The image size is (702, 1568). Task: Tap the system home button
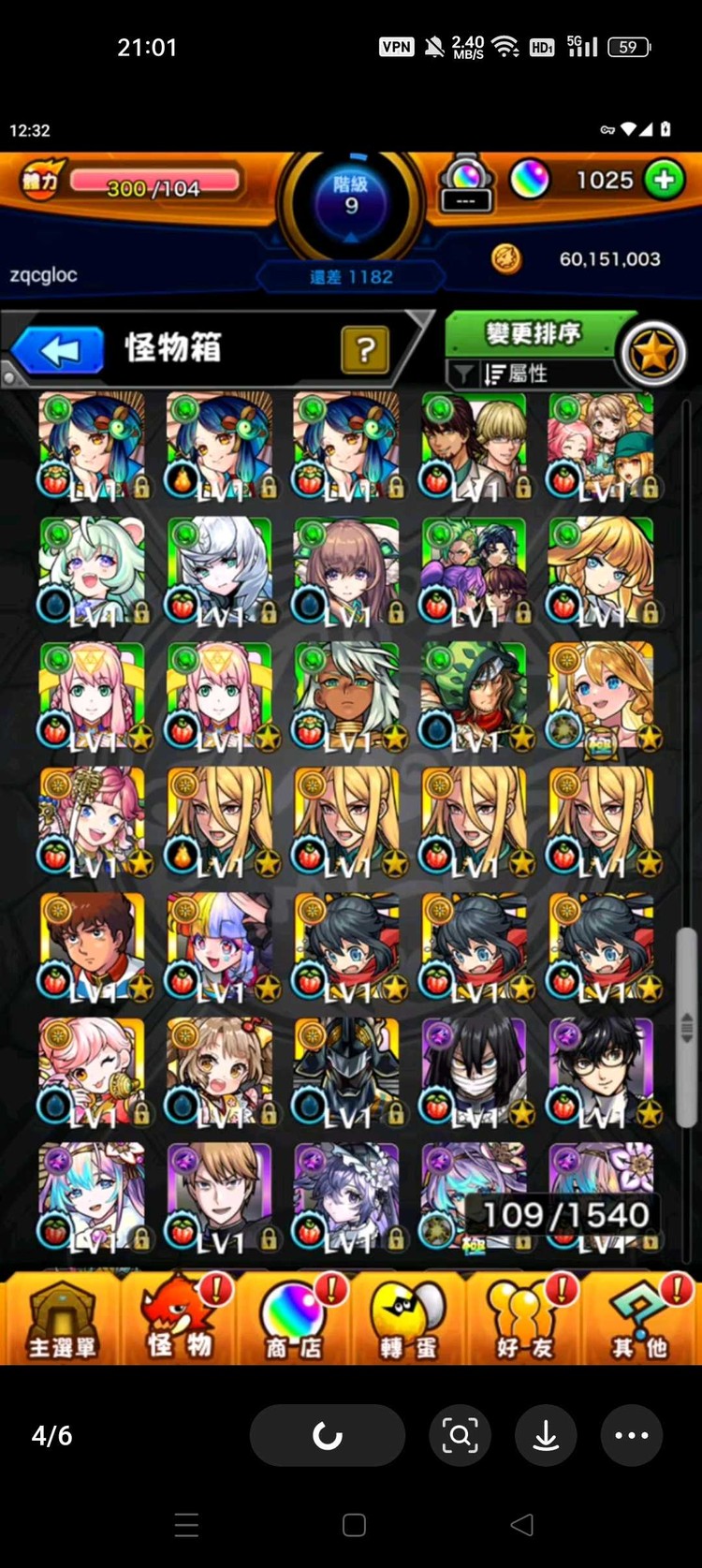click(x=354, y=1525)
